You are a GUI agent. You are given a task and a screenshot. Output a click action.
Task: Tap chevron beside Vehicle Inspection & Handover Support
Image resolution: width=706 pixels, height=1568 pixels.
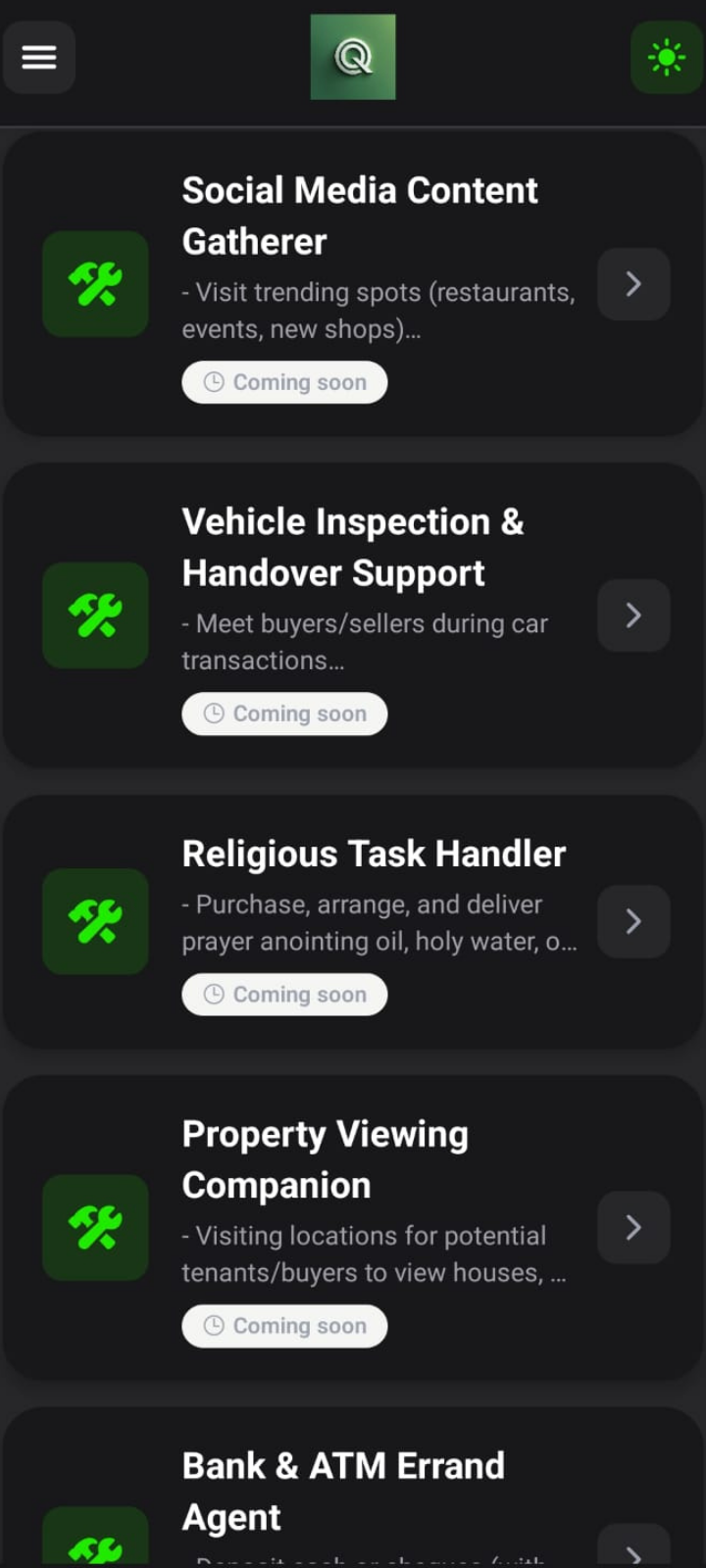633,615
